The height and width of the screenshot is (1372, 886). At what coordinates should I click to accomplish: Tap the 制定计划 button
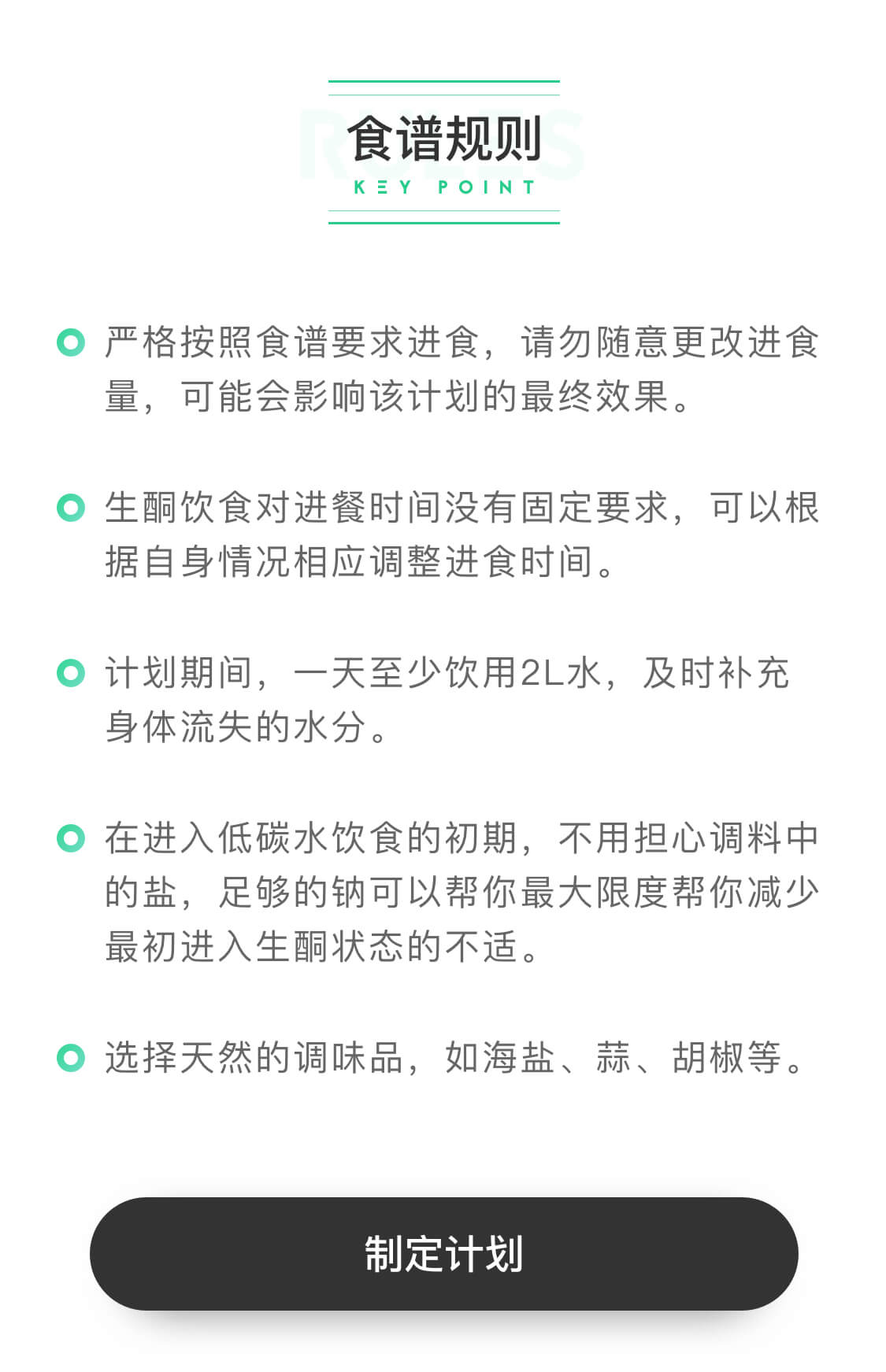coord(443,1253)
